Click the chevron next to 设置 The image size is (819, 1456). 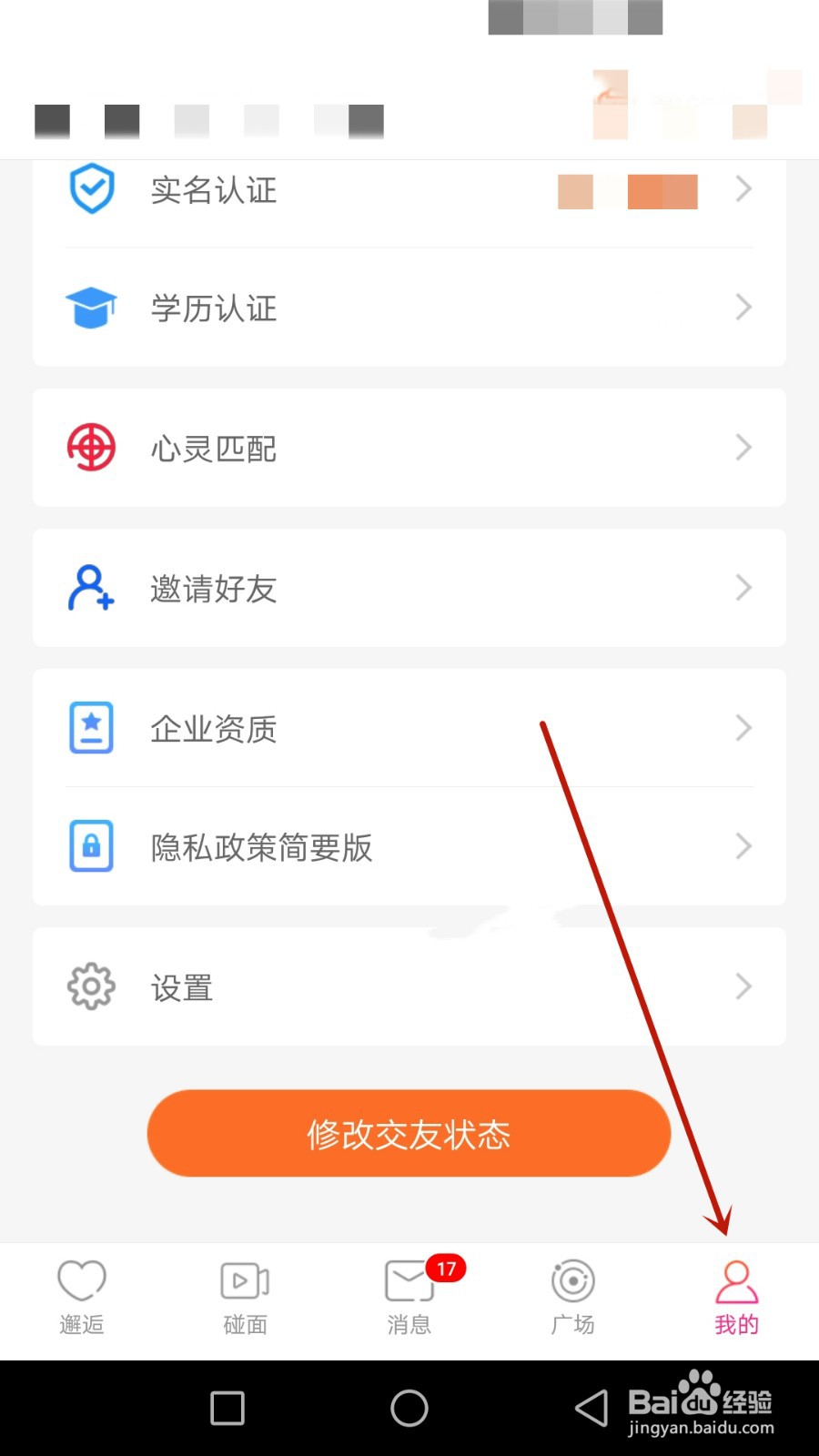click(x=743, y=986)
